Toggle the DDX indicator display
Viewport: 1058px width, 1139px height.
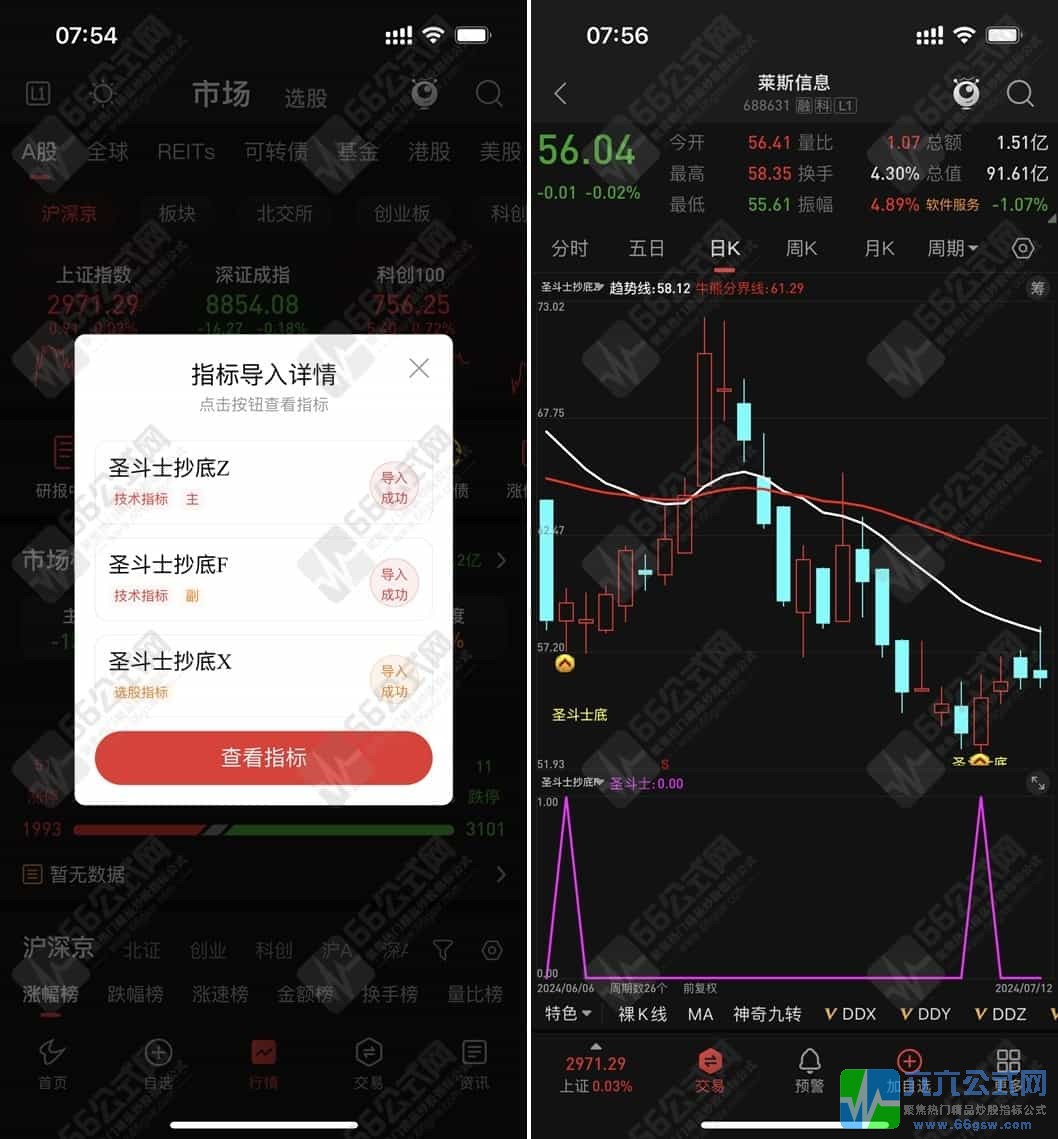pyautogui.click(x=849, y=1014)
